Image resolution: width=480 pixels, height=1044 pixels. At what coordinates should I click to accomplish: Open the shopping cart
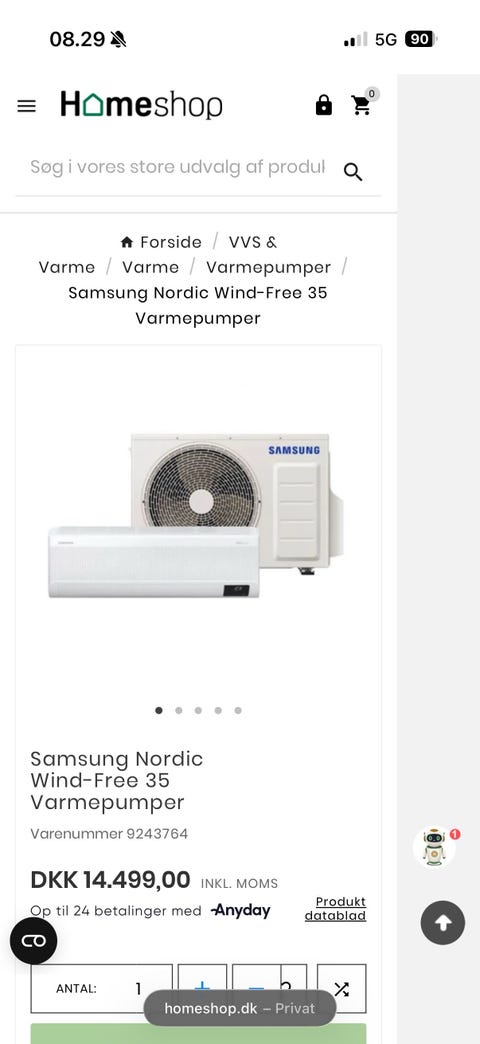click(361, 105)
